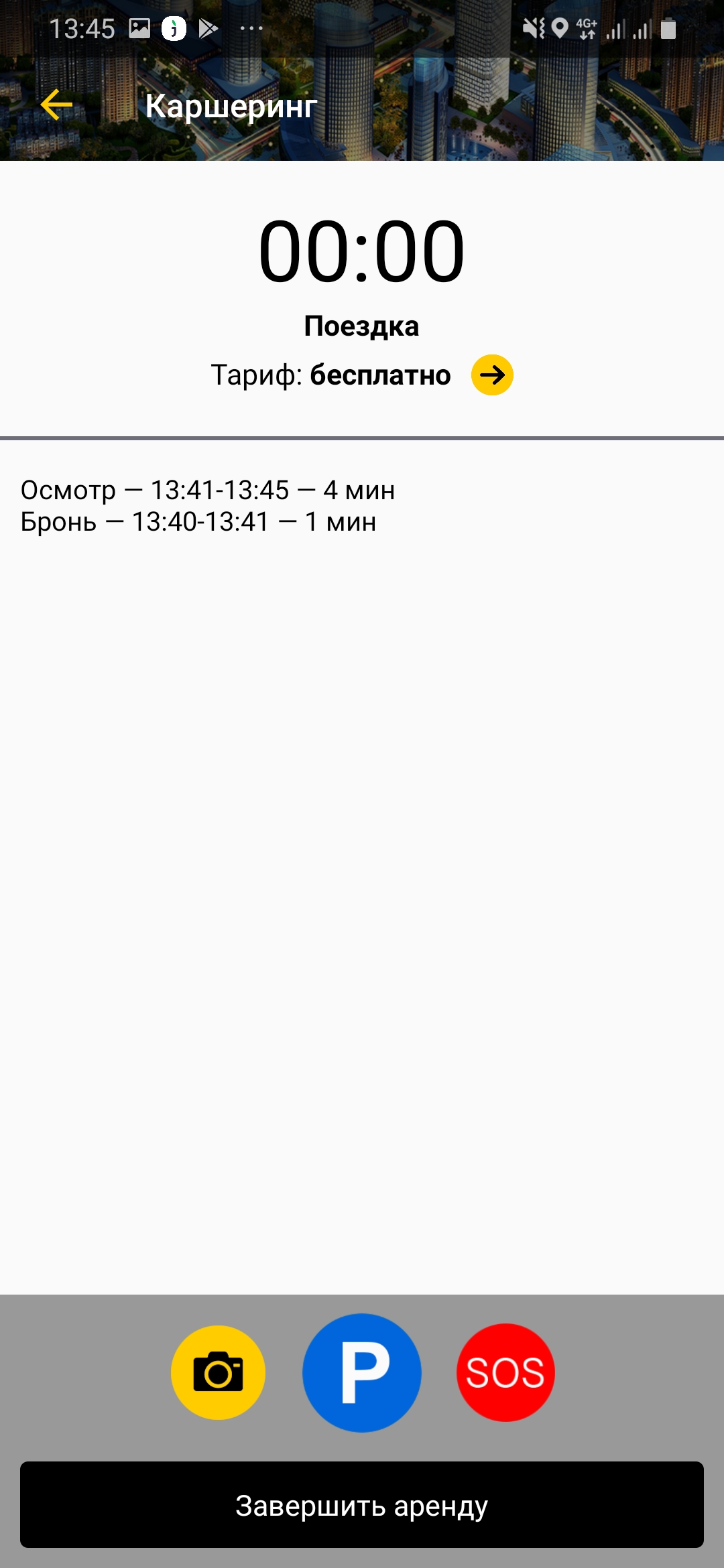Open the camera to take car photos
The width and height of the screenshot is (724, 1568).
tap(218, 1372)
